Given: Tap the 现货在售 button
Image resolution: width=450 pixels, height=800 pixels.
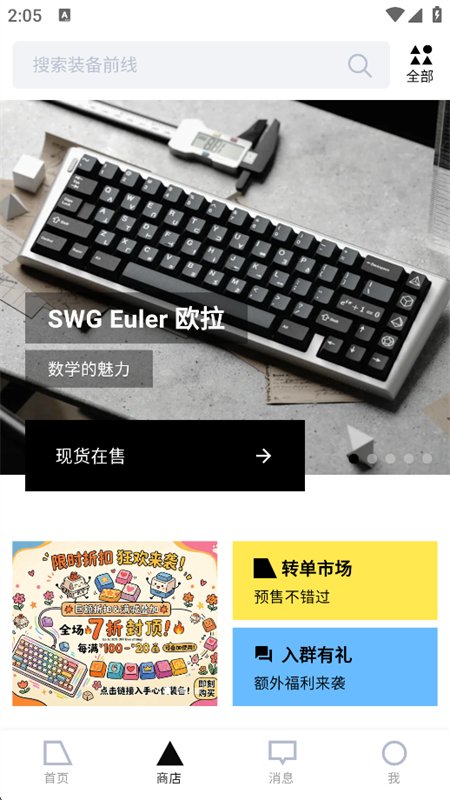Looking at the screenshot, I should point(165,456).
